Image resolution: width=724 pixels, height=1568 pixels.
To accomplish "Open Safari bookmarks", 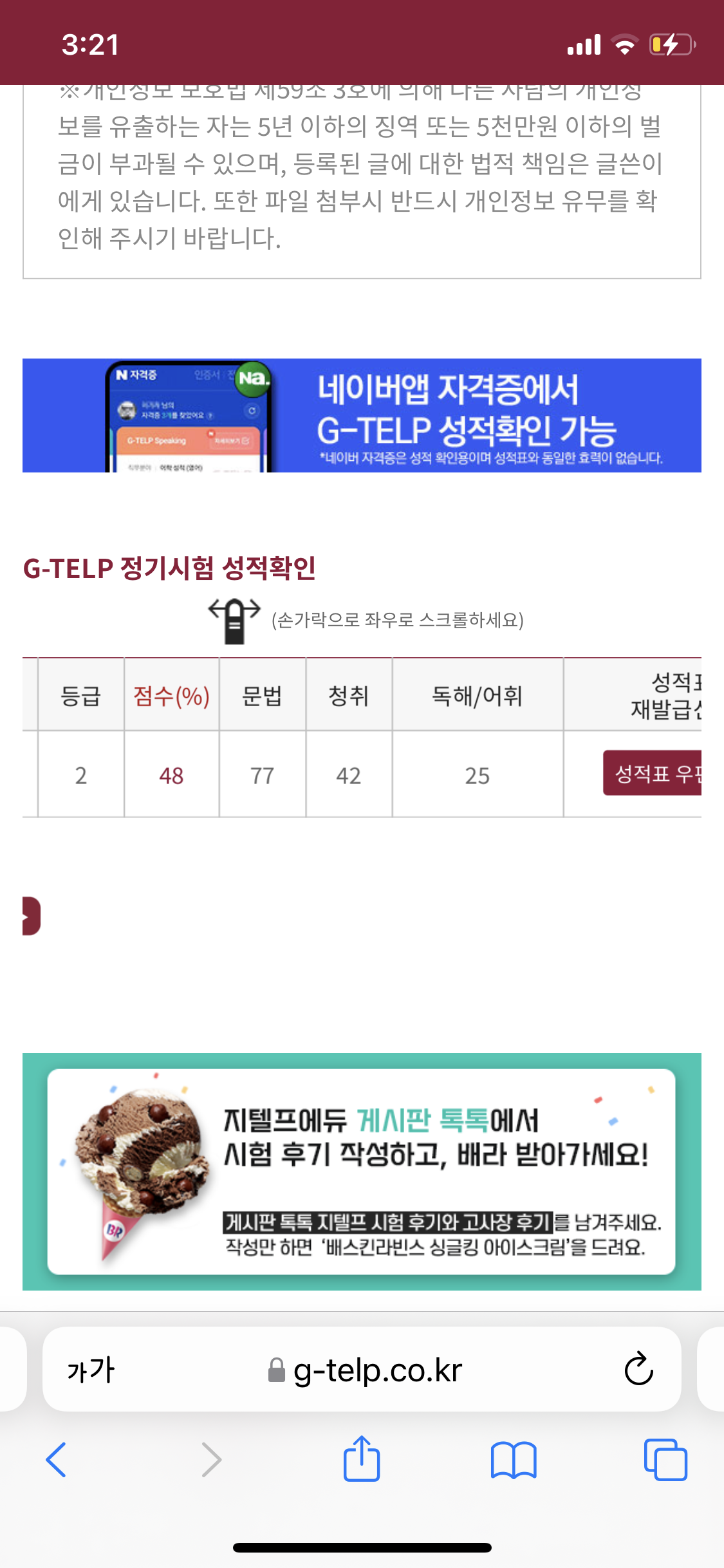I will pyautogui.click(x=513, y=1459).
